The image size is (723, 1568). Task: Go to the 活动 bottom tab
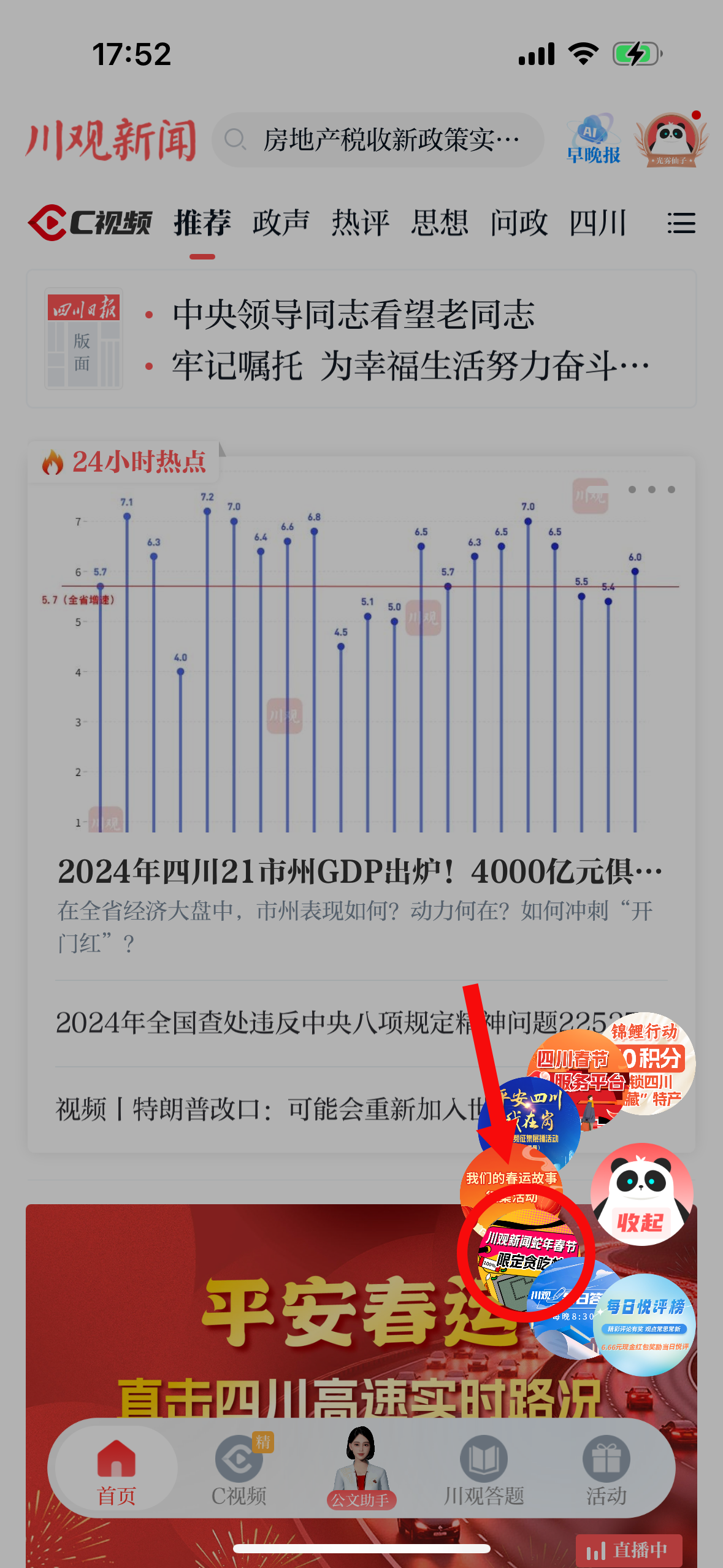pyautogui.click(x=606, y=1470)
